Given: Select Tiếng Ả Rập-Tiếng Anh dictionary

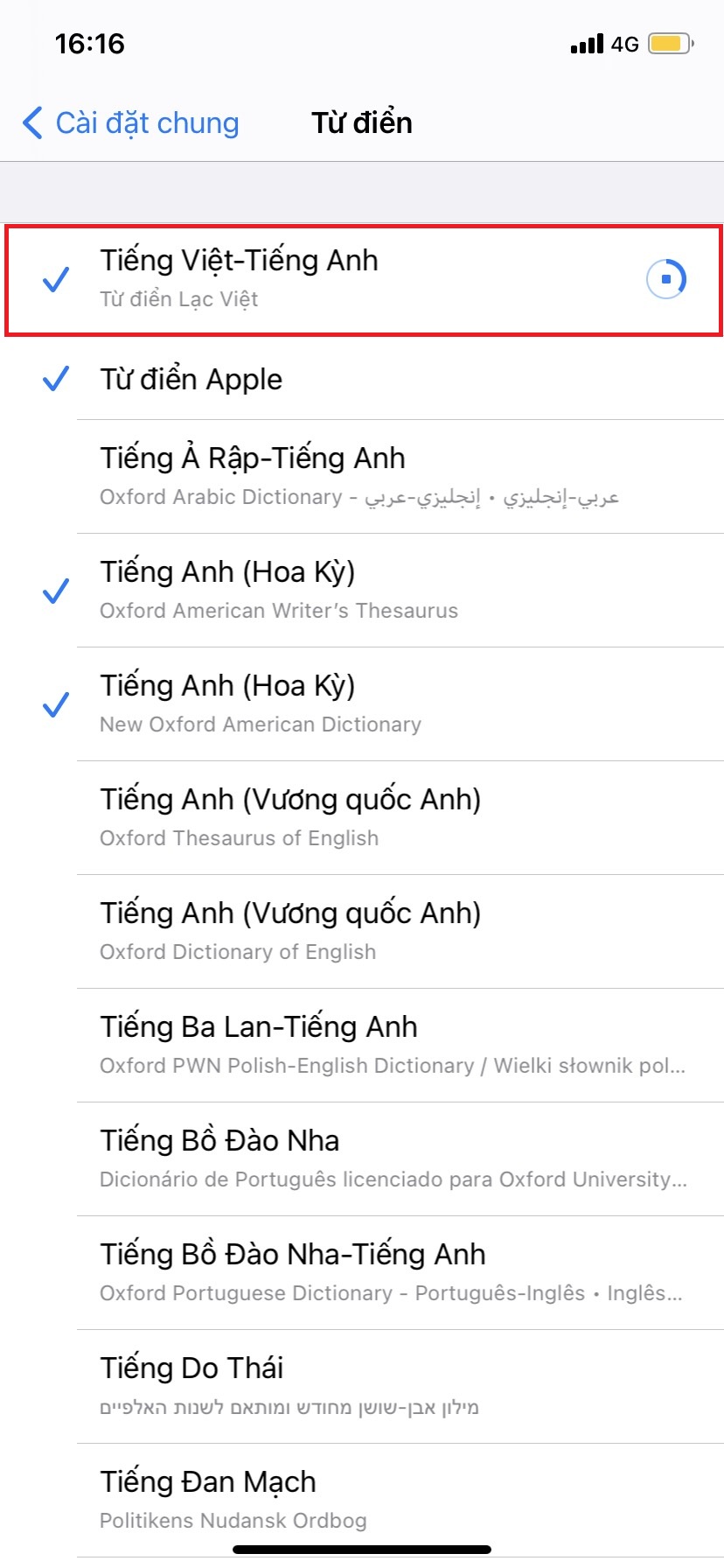Looking at the screenshot, I should click(362, 477).
